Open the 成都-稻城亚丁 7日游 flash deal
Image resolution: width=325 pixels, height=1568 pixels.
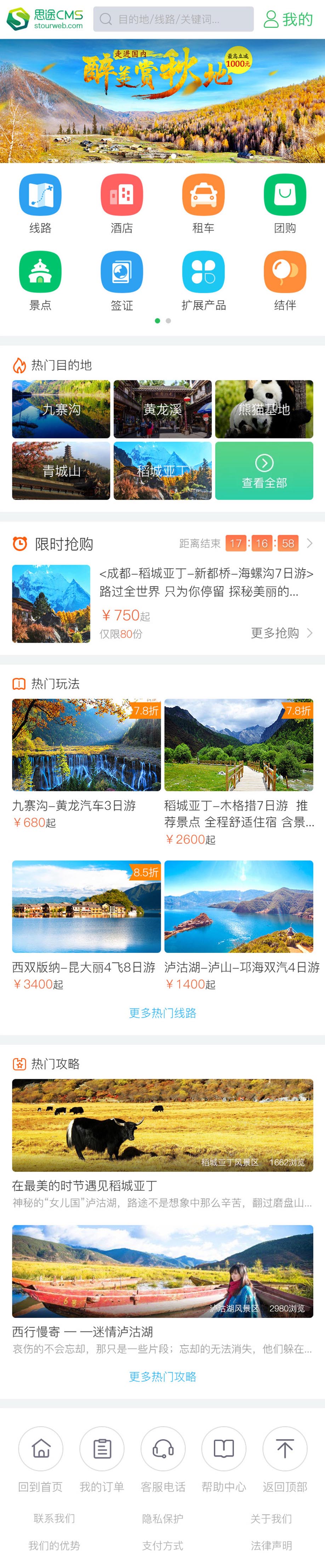click(x=205, y=582)
